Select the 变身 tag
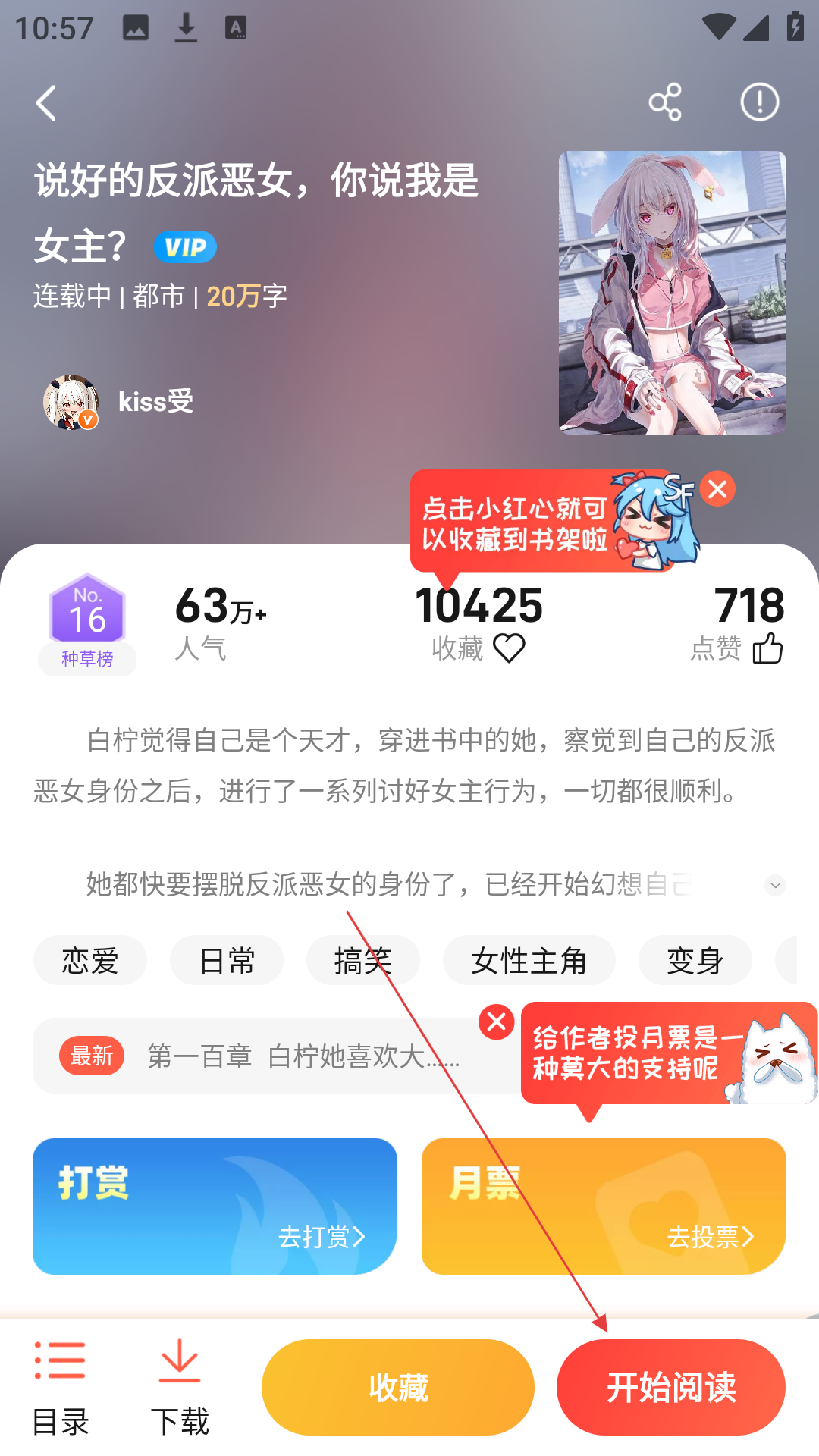This screenshot has height=1456, width=819. (695, 960)
